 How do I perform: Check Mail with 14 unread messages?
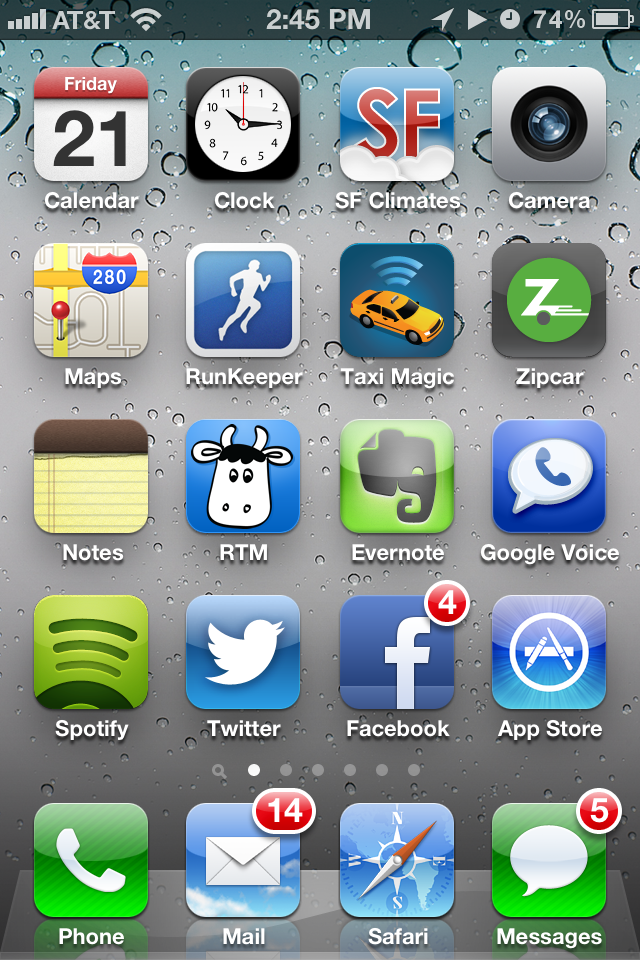point(243,860)
